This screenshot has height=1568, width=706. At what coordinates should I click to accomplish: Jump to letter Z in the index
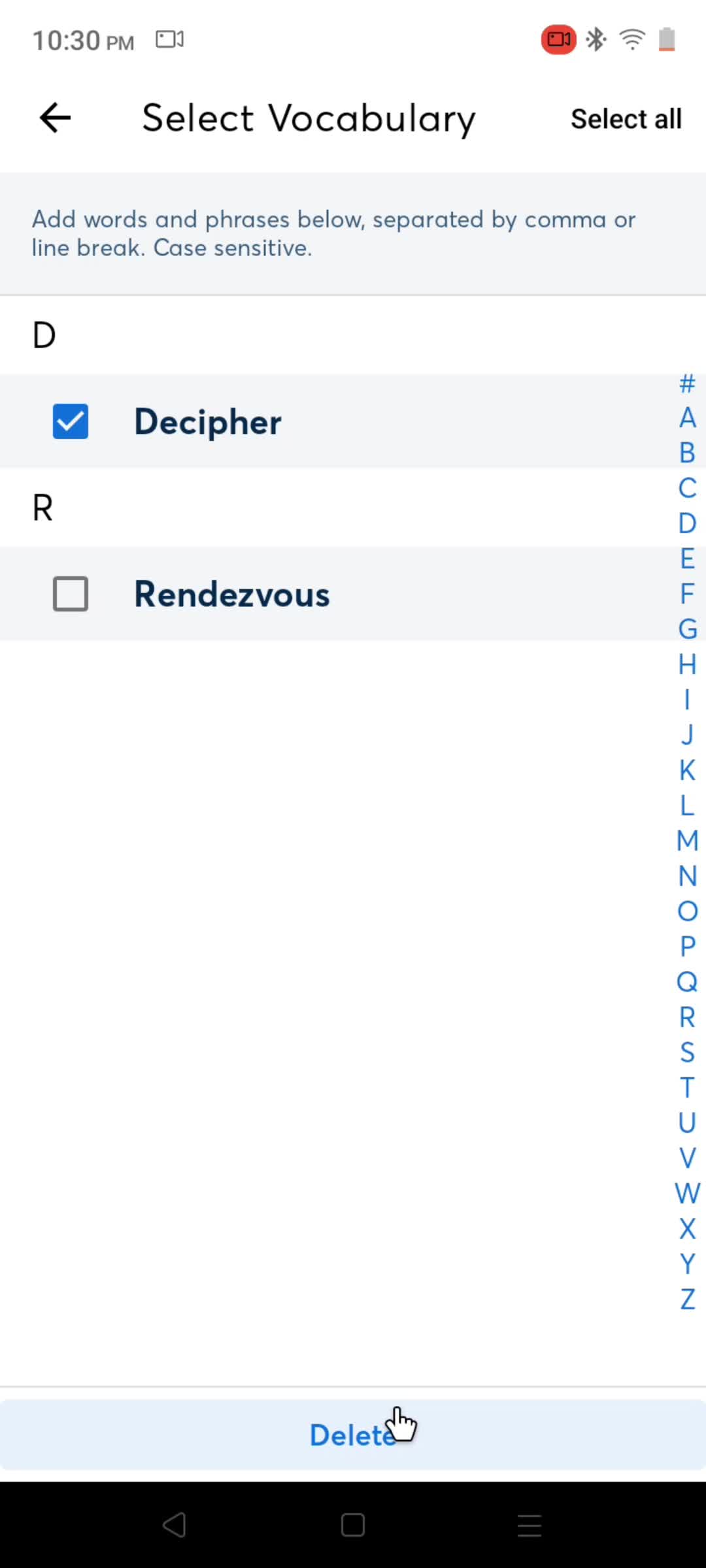pyautogui.click(x=687, y=1299)
